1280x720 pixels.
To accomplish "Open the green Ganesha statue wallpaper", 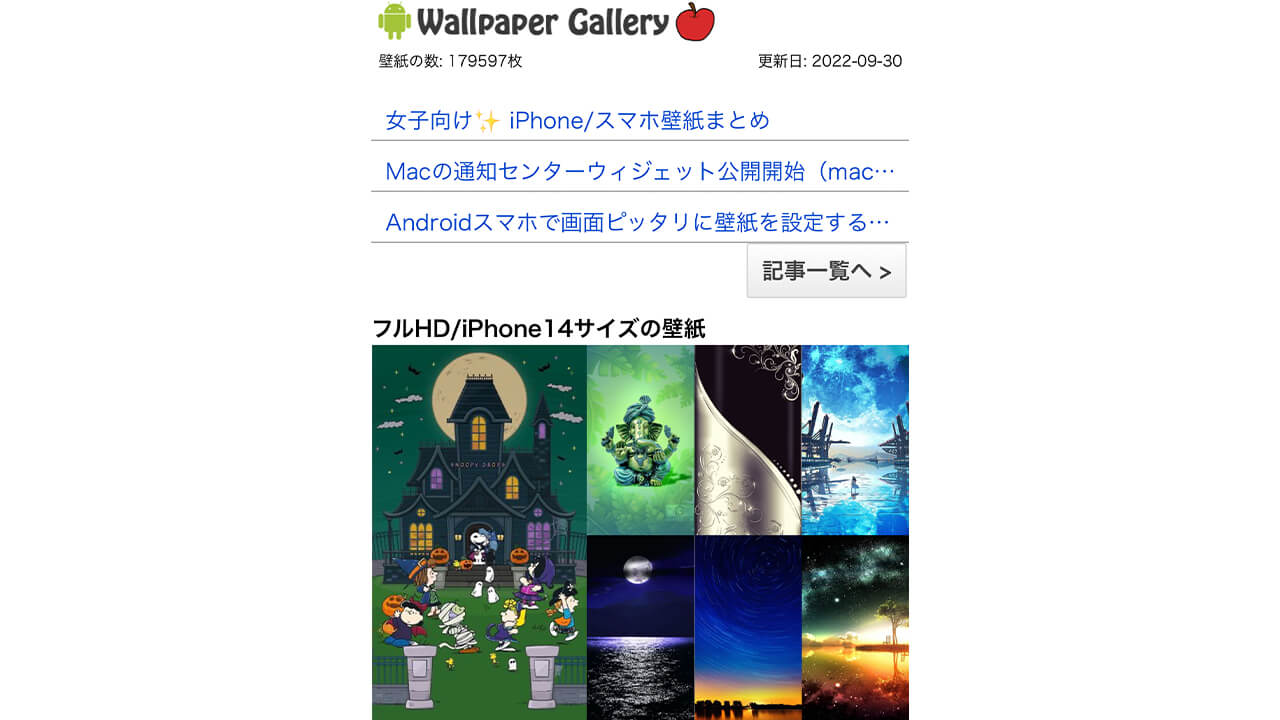I will (640, 440).
